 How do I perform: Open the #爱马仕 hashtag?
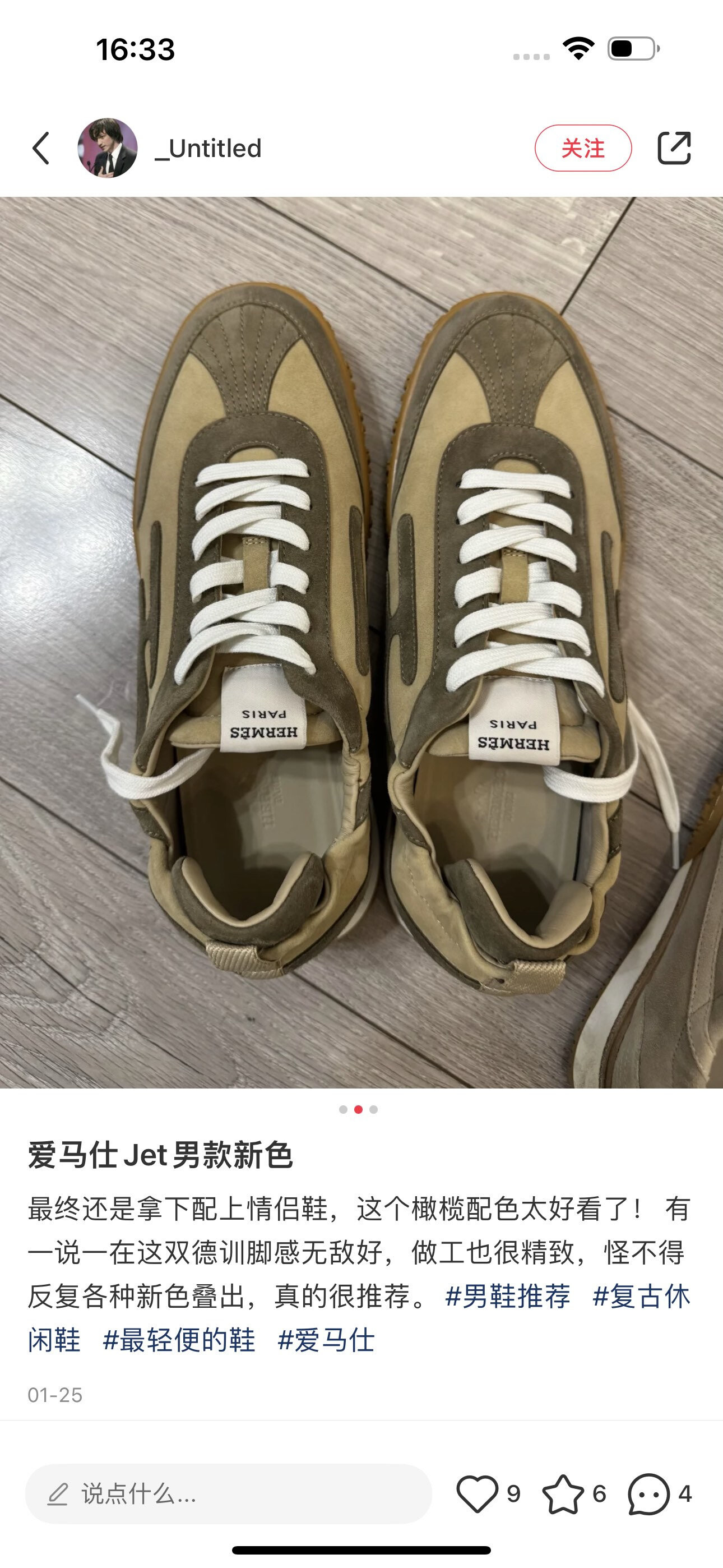click(326, 1340)
